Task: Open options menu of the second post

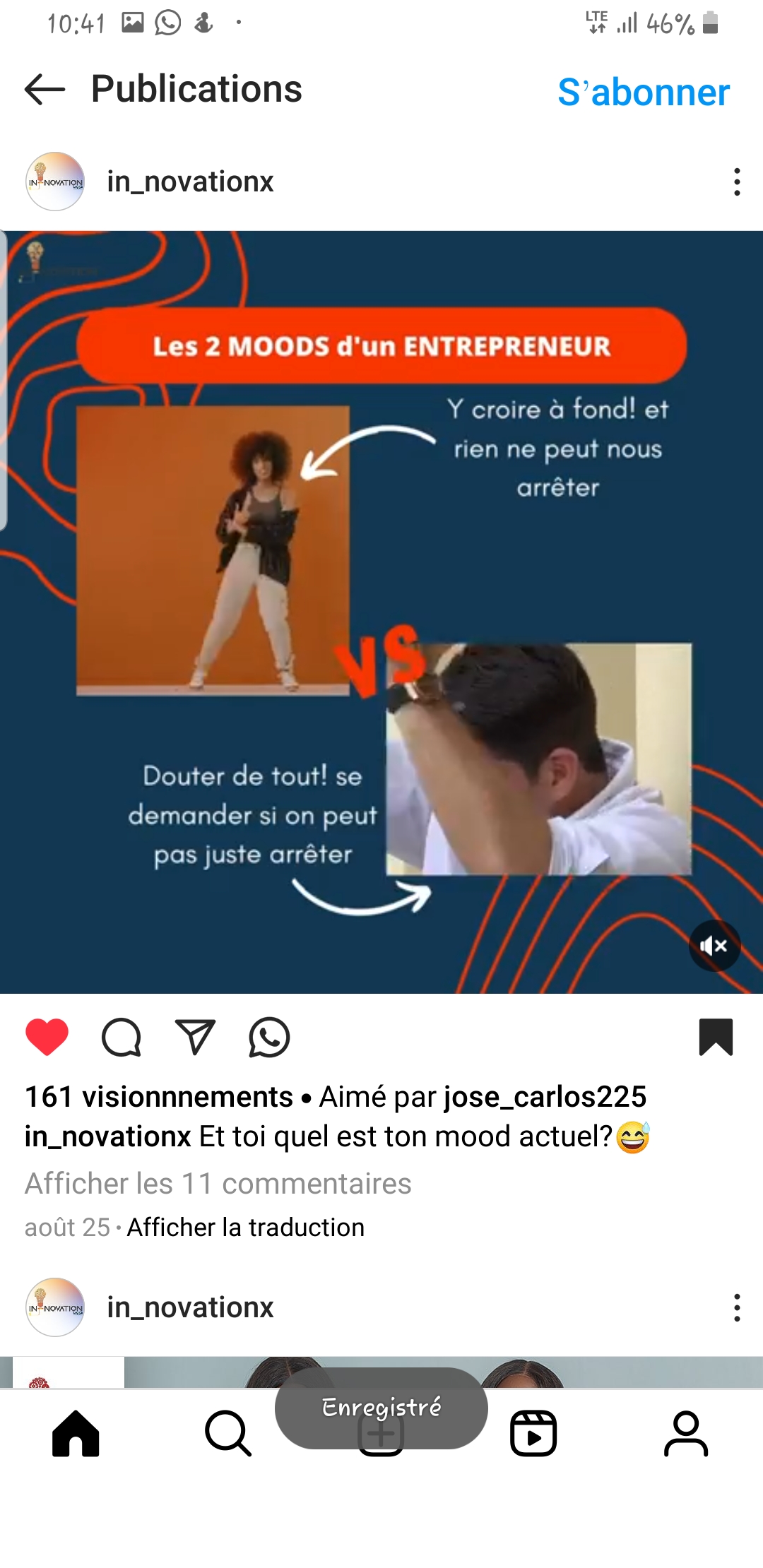Action: 737,1307
